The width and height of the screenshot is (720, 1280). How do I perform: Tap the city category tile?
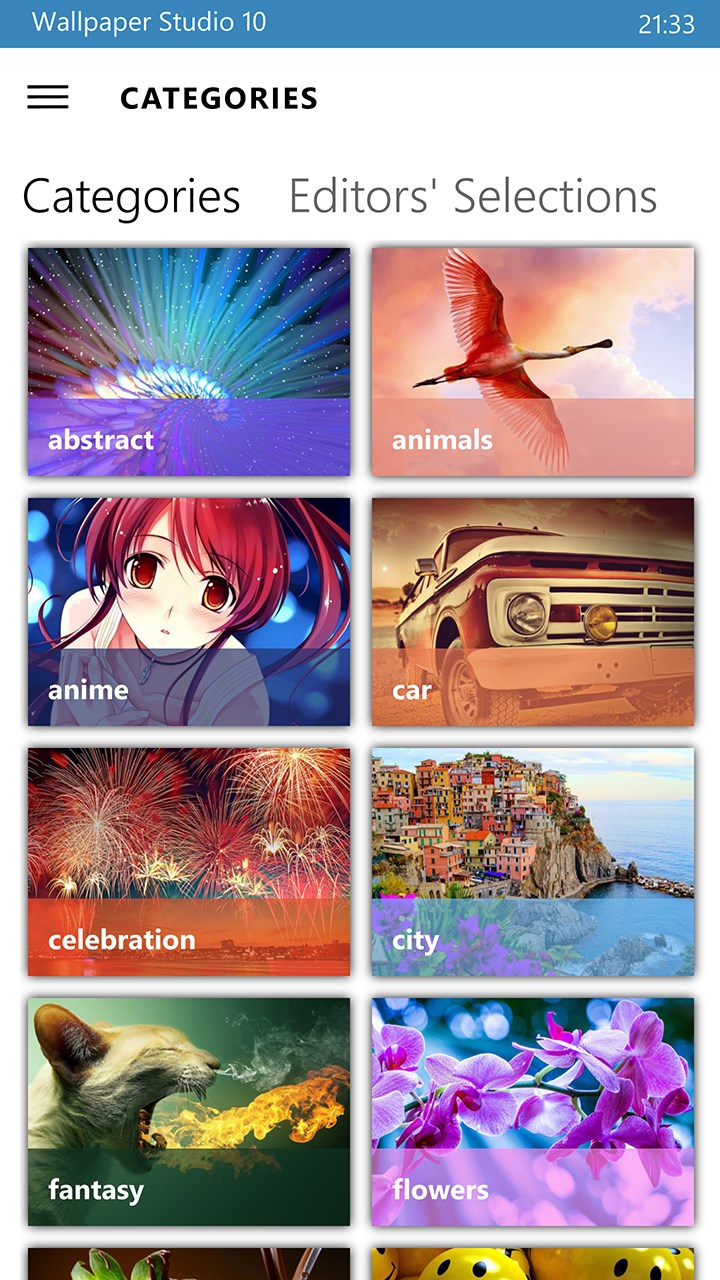click(x=533, y=861)
